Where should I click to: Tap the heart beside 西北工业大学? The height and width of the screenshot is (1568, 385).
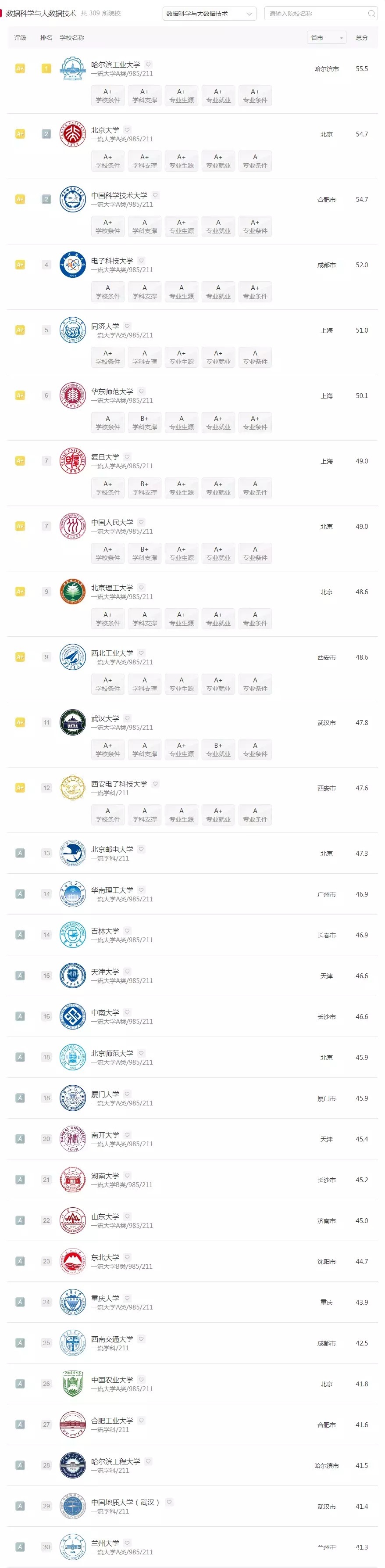click(141, 653)
